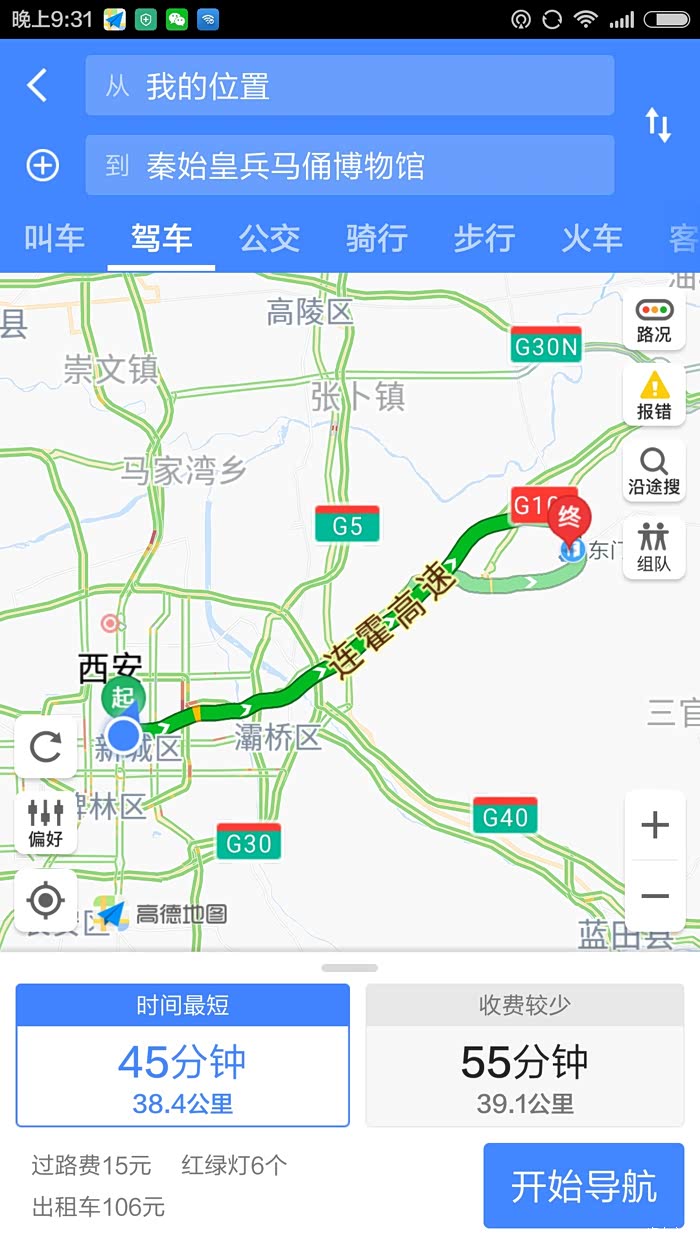Swap start and destination
The height and width of the screenshot is (1244, 700).
(658, 125)
